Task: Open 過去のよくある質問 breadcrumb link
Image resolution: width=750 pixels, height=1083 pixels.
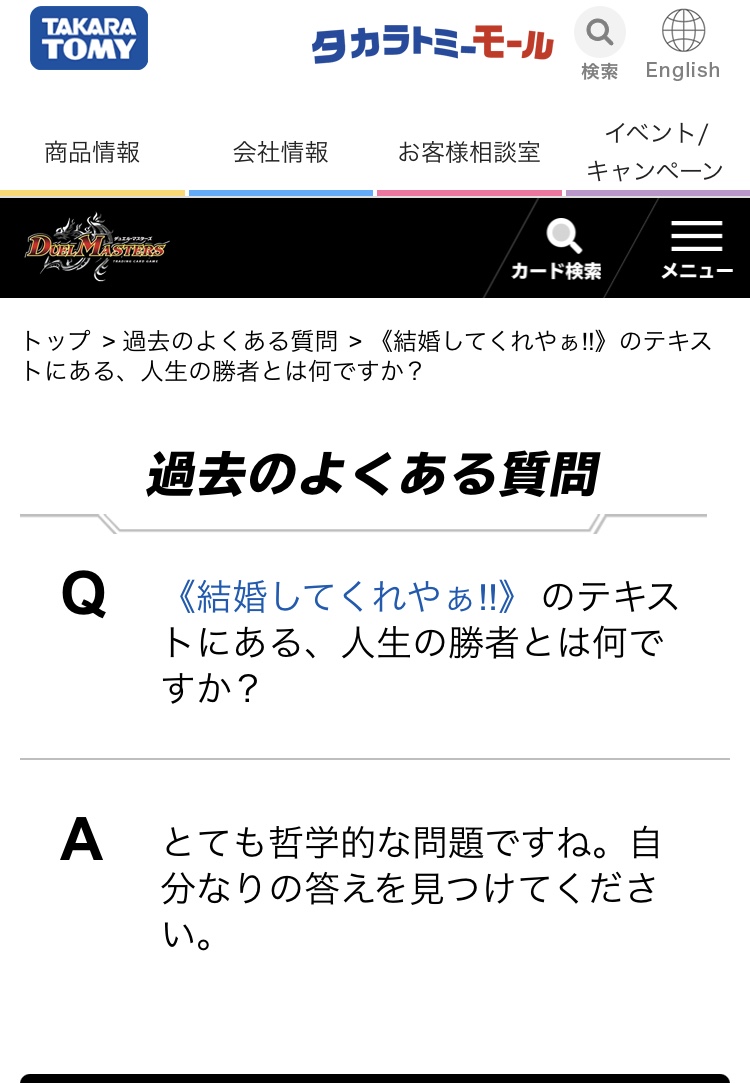Action: click(x=230, y=342)
